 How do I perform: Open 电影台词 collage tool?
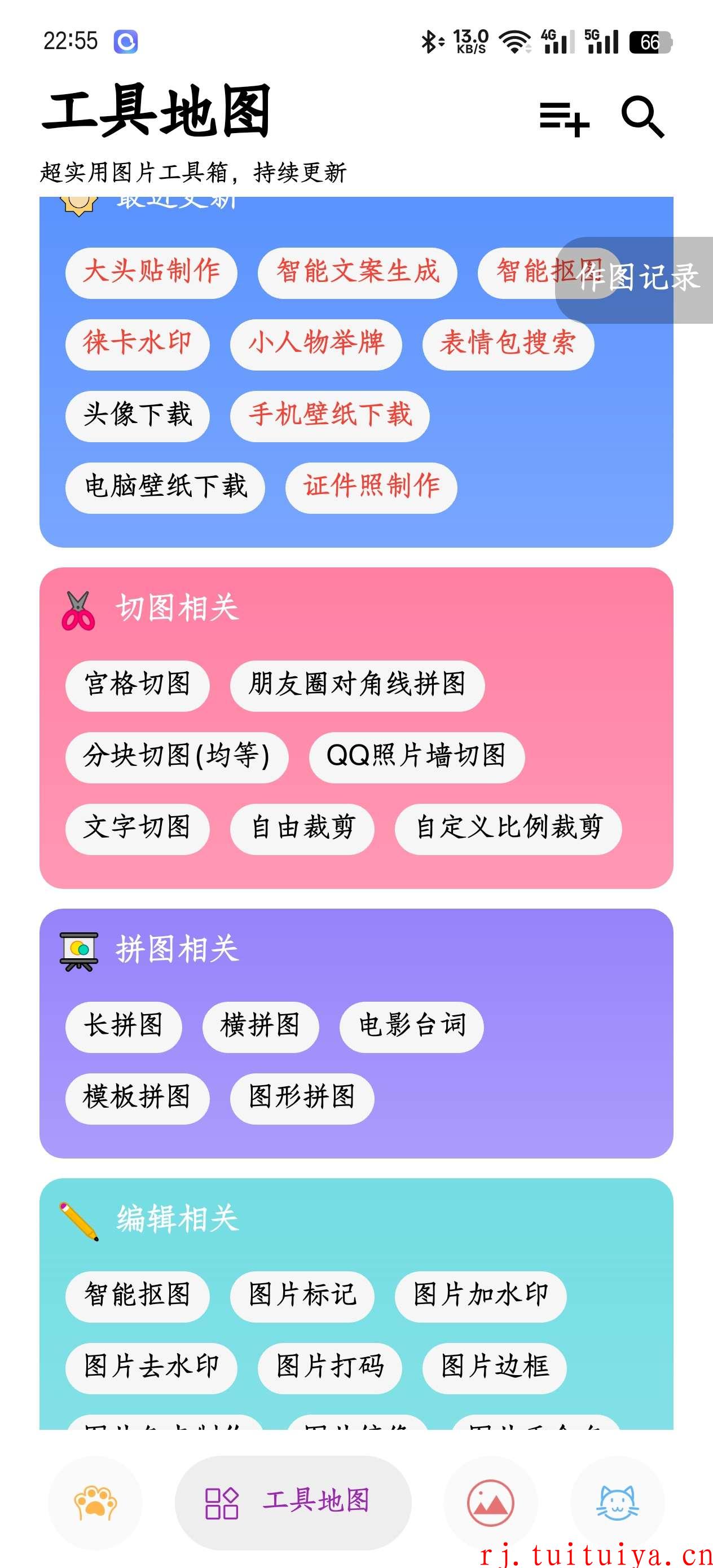tap(412, 1027)
